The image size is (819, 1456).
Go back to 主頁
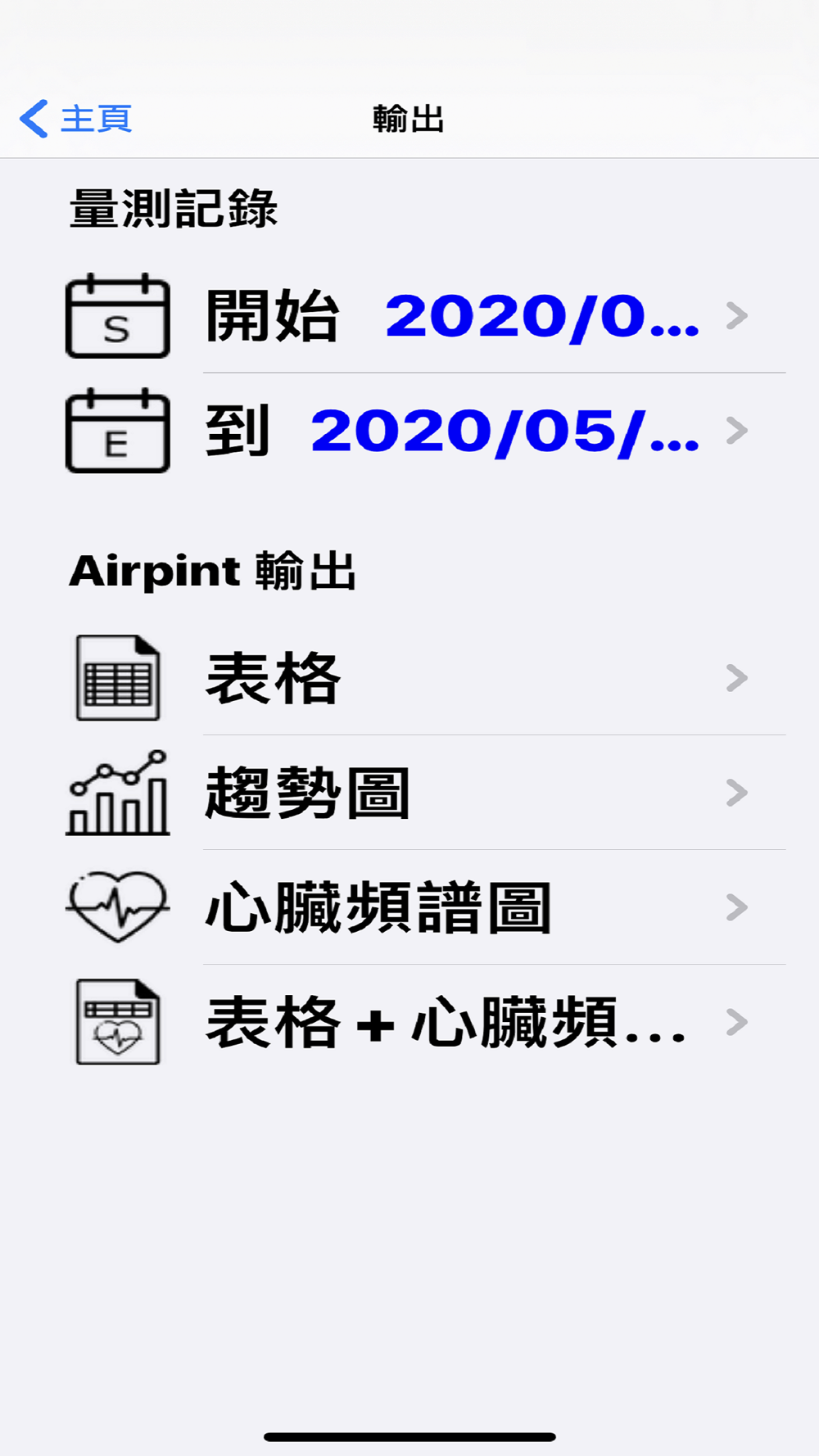pyautogui.click(x=76, y=120)
